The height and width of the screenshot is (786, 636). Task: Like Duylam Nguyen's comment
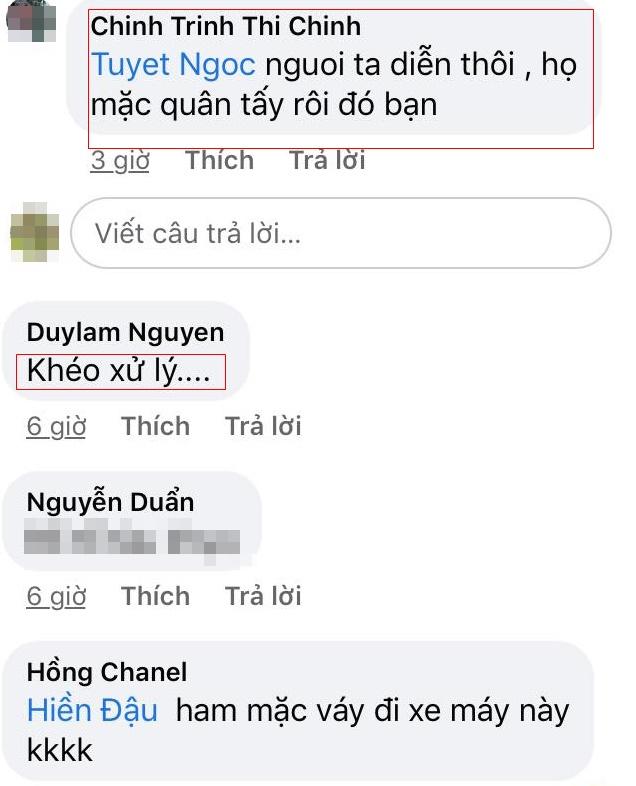click(155, 426)
